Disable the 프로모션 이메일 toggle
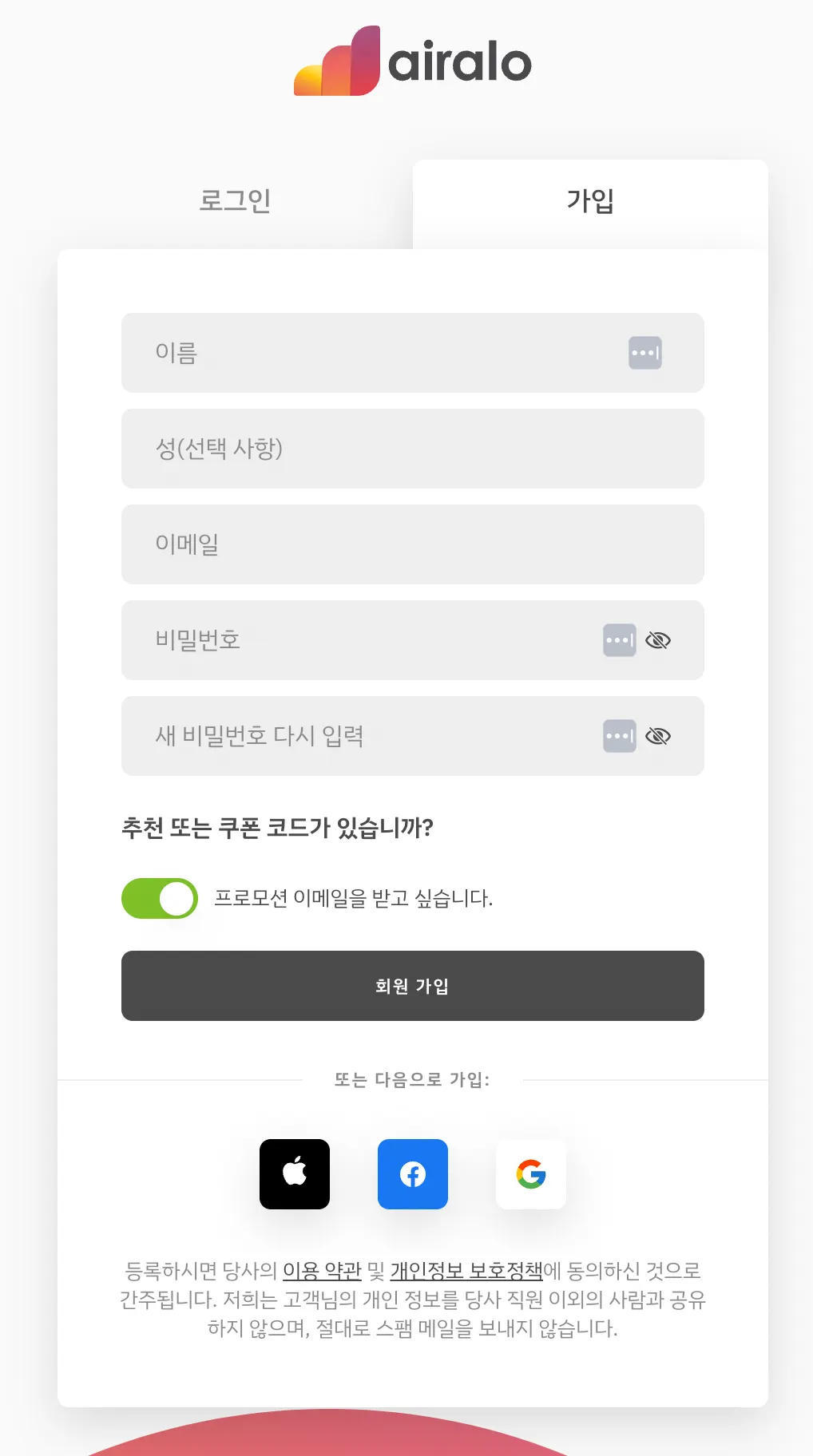 (x=160, y=898)
